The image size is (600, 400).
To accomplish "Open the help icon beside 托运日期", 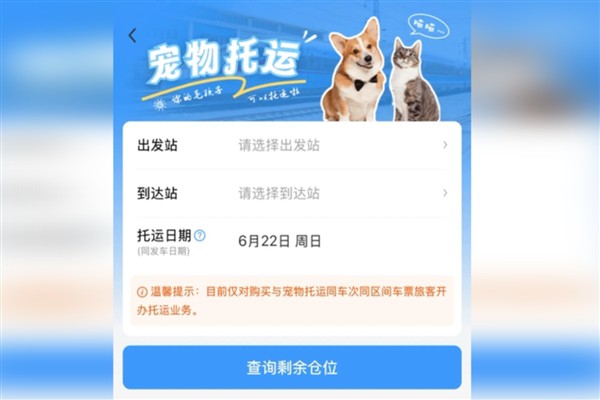I will click(199, 235).
